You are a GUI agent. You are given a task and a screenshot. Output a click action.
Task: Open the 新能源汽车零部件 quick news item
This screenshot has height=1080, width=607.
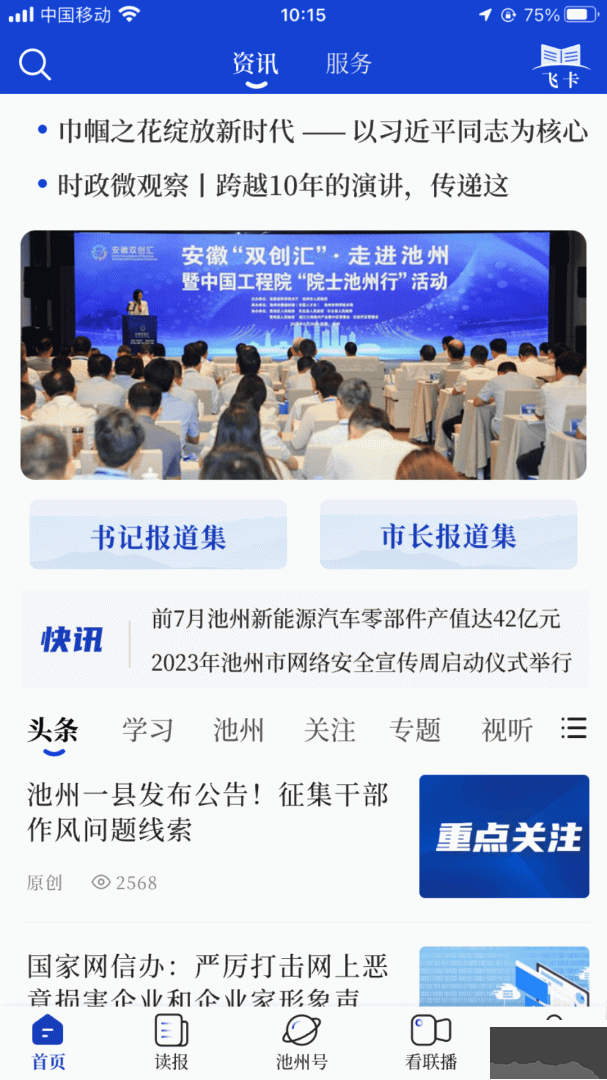click(x=355, y=619)
